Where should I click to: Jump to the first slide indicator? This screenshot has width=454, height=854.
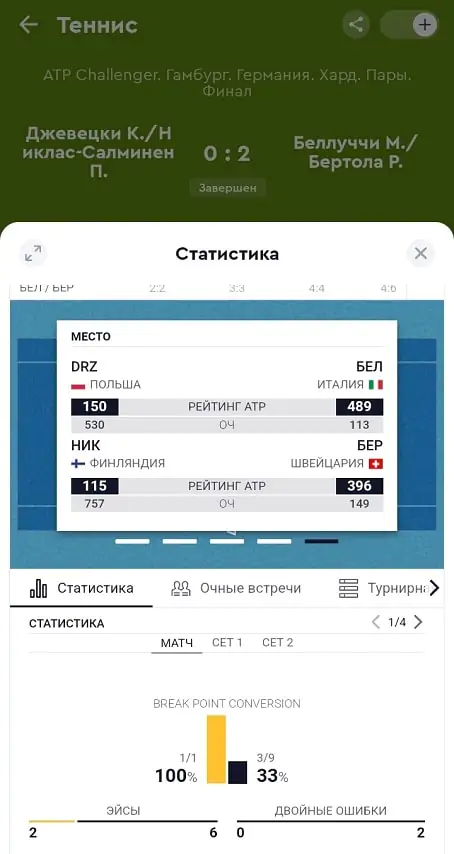click(132, 541)
